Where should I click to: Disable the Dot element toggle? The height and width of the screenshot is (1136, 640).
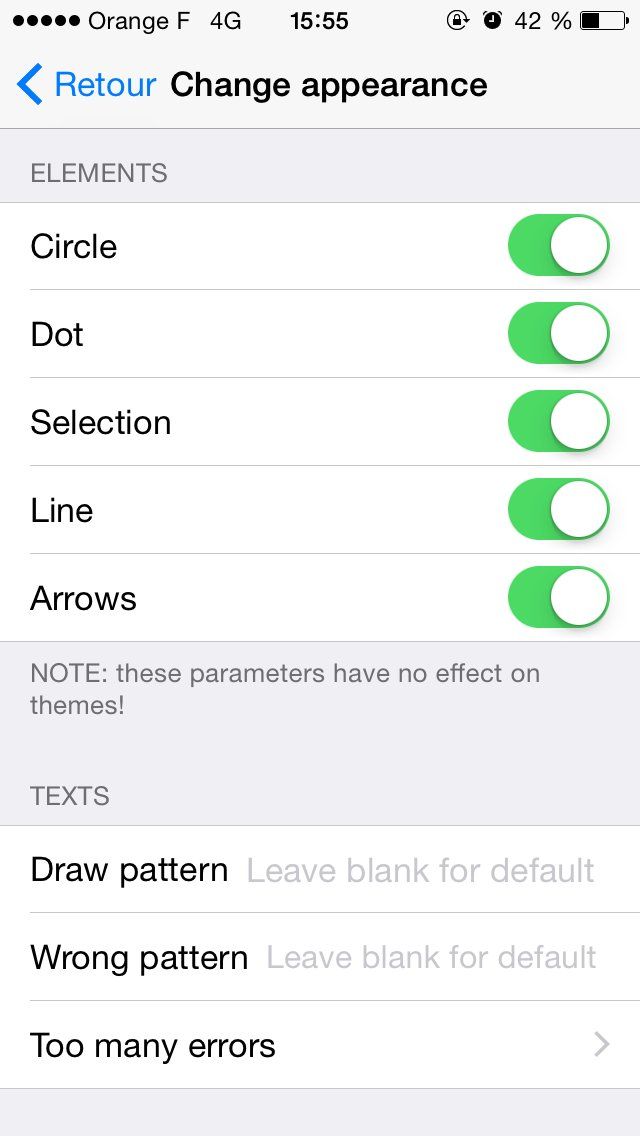pyautogui.click(x=558, y=334)
